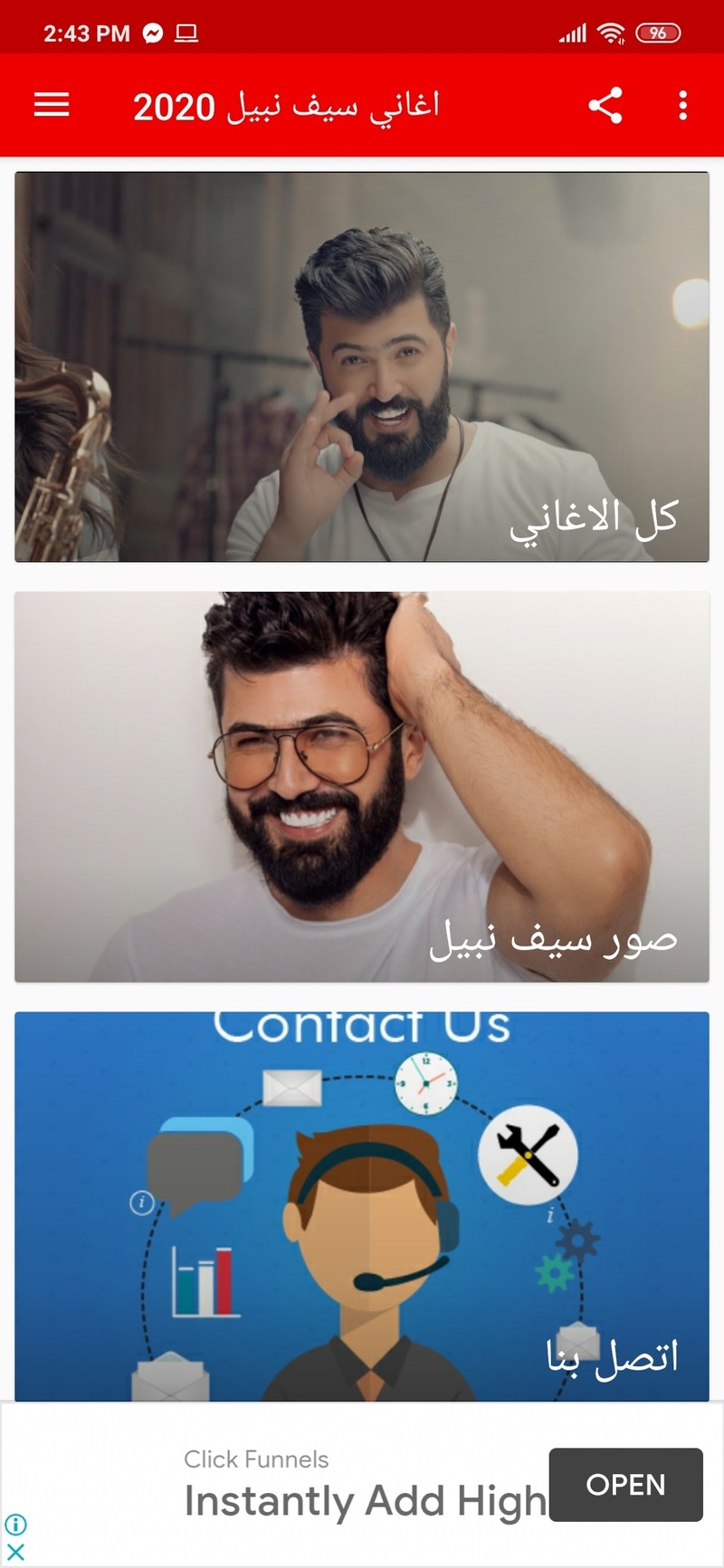Open the اتصل بنا contact card
Screen dimensions: 724x1568
[x=362, y=1206]
